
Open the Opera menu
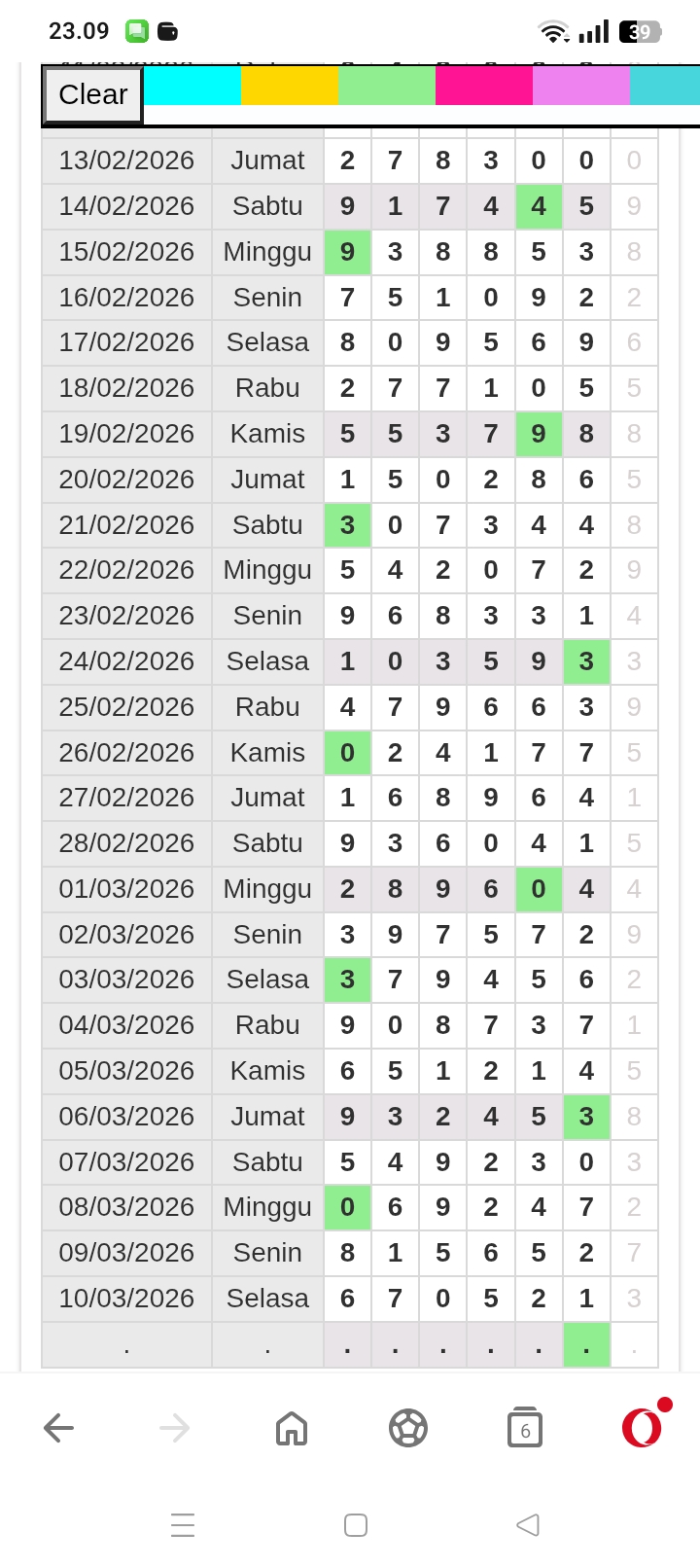[642, 1428]
